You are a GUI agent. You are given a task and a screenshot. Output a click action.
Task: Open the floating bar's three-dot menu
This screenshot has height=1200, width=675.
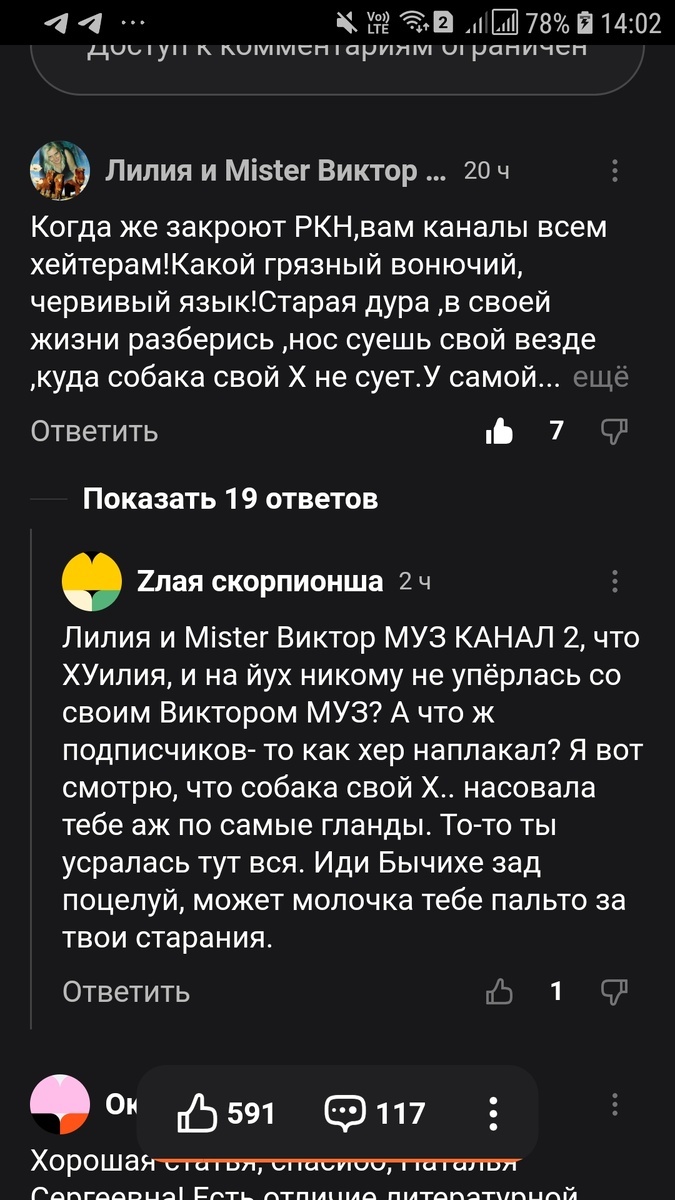pos(493,1113)
